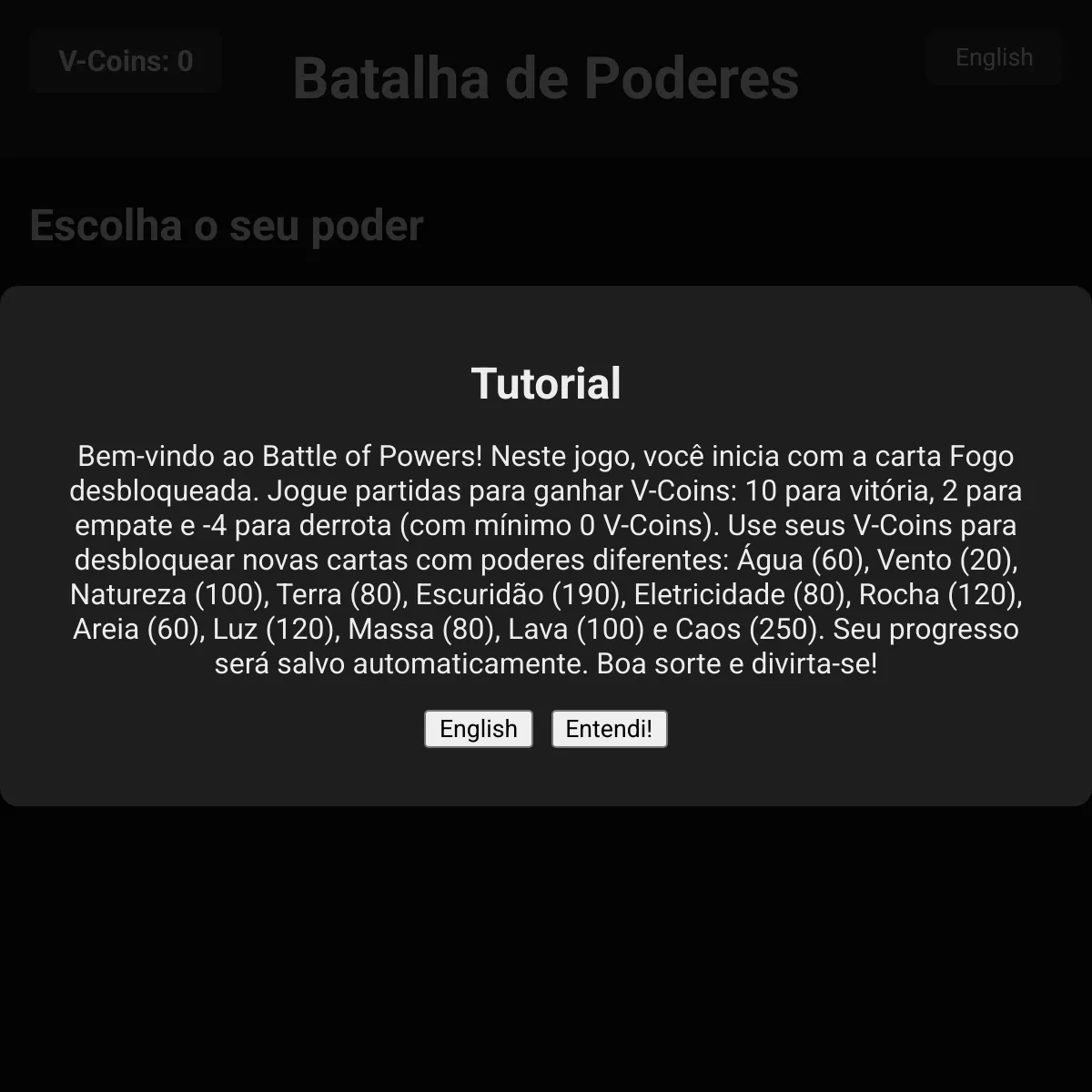Image resolution: width=1092 pixels, height=1092 pixels.
Task: Tap the English button in the header
Action: pos(994,57)
